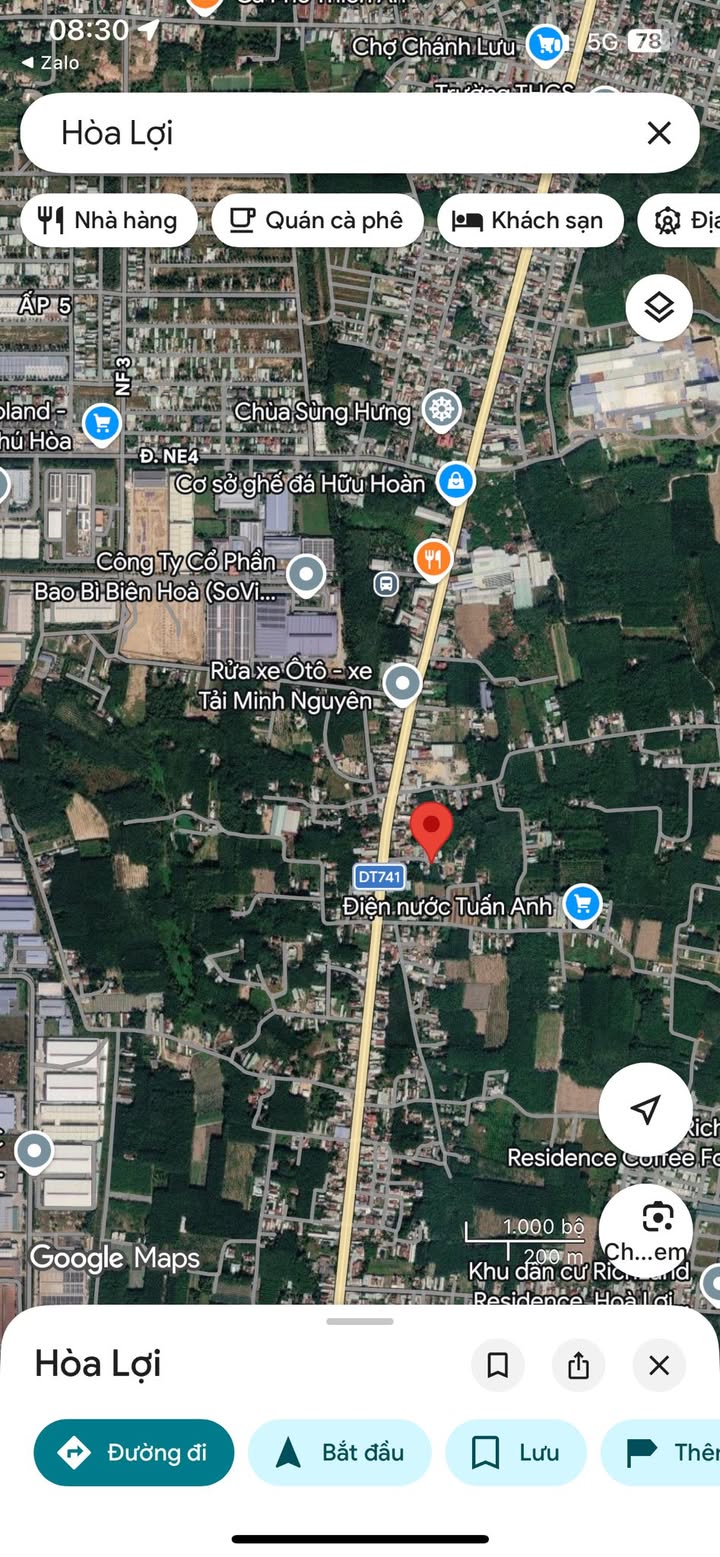This screenshot has width=720, height=1557.
Task: Select the Nhà hàng filter chip
Action: pos(108,220)
